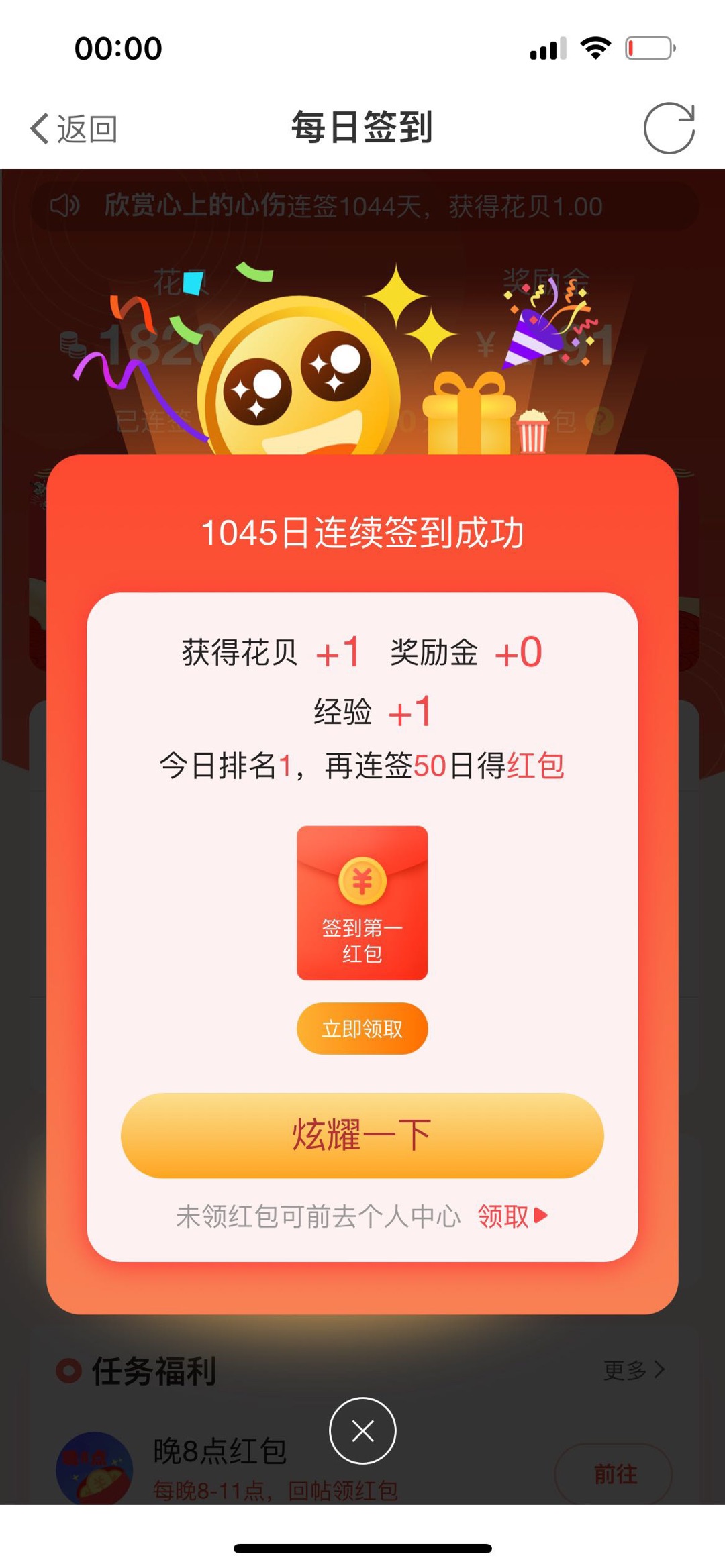Open the 领取 link to personal center

click(513, 1216)
